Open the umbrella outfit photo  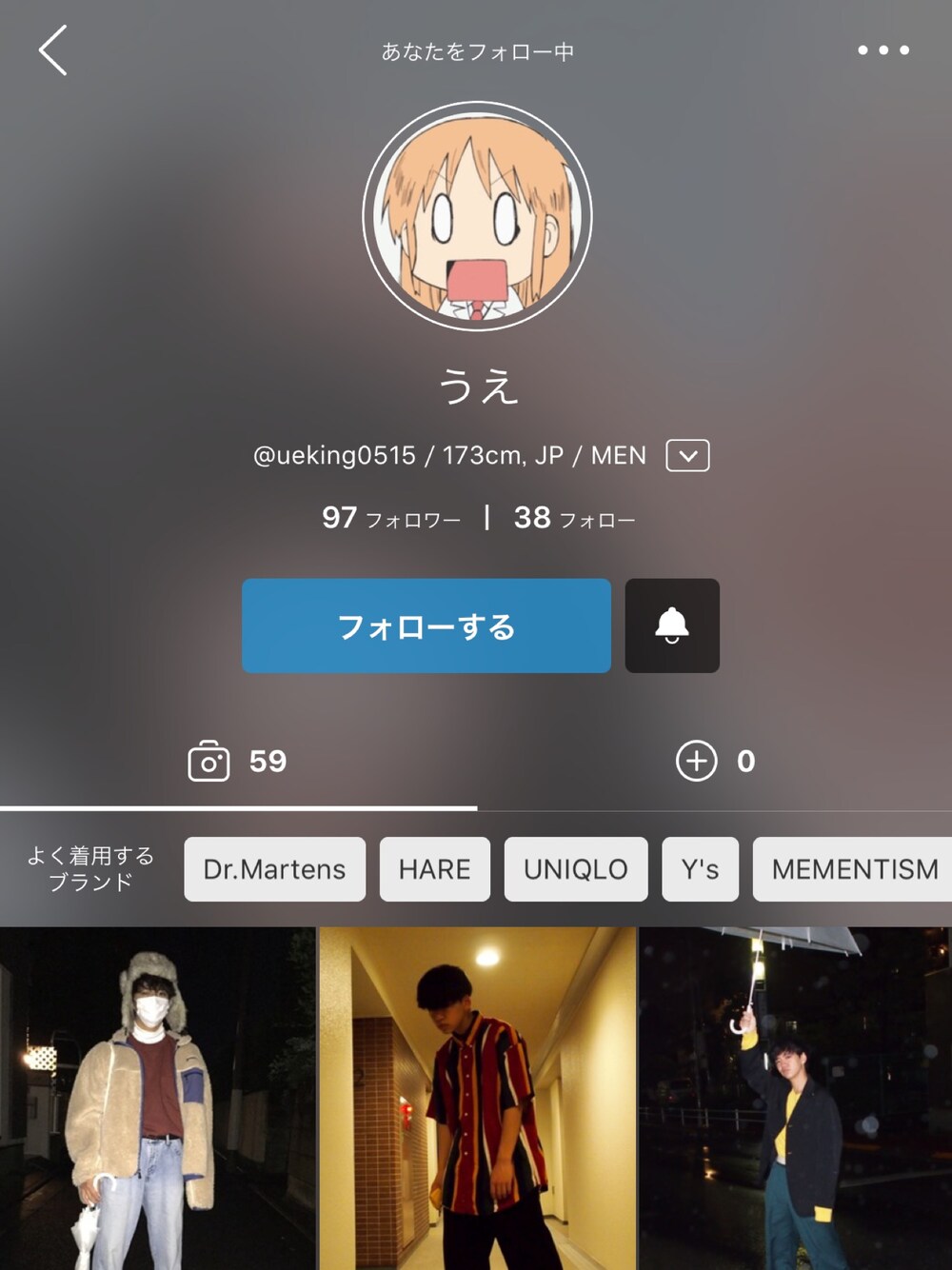pyautogui.click(x=795, y=1098)
